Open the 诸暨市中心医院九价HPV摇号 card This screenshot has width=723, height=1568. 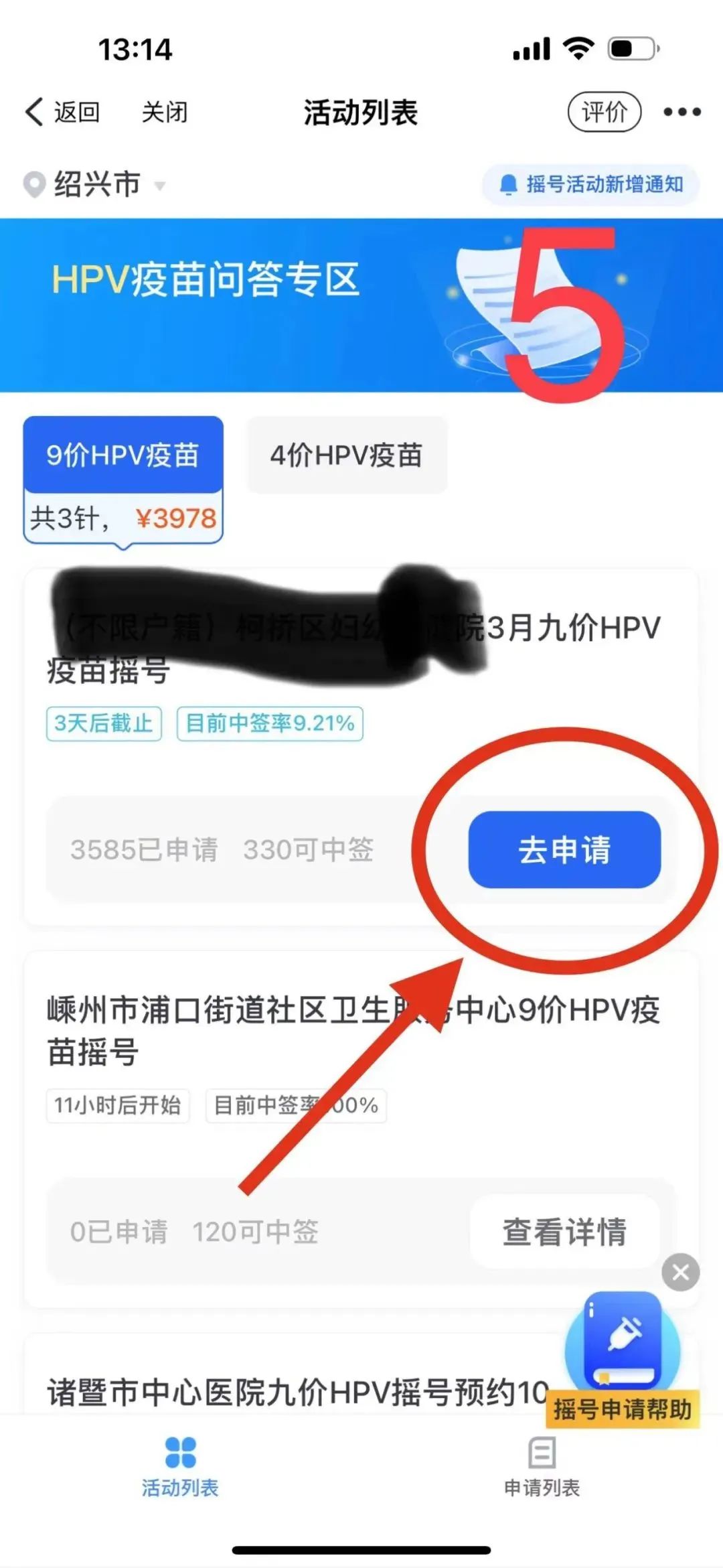coord(295,1392)
